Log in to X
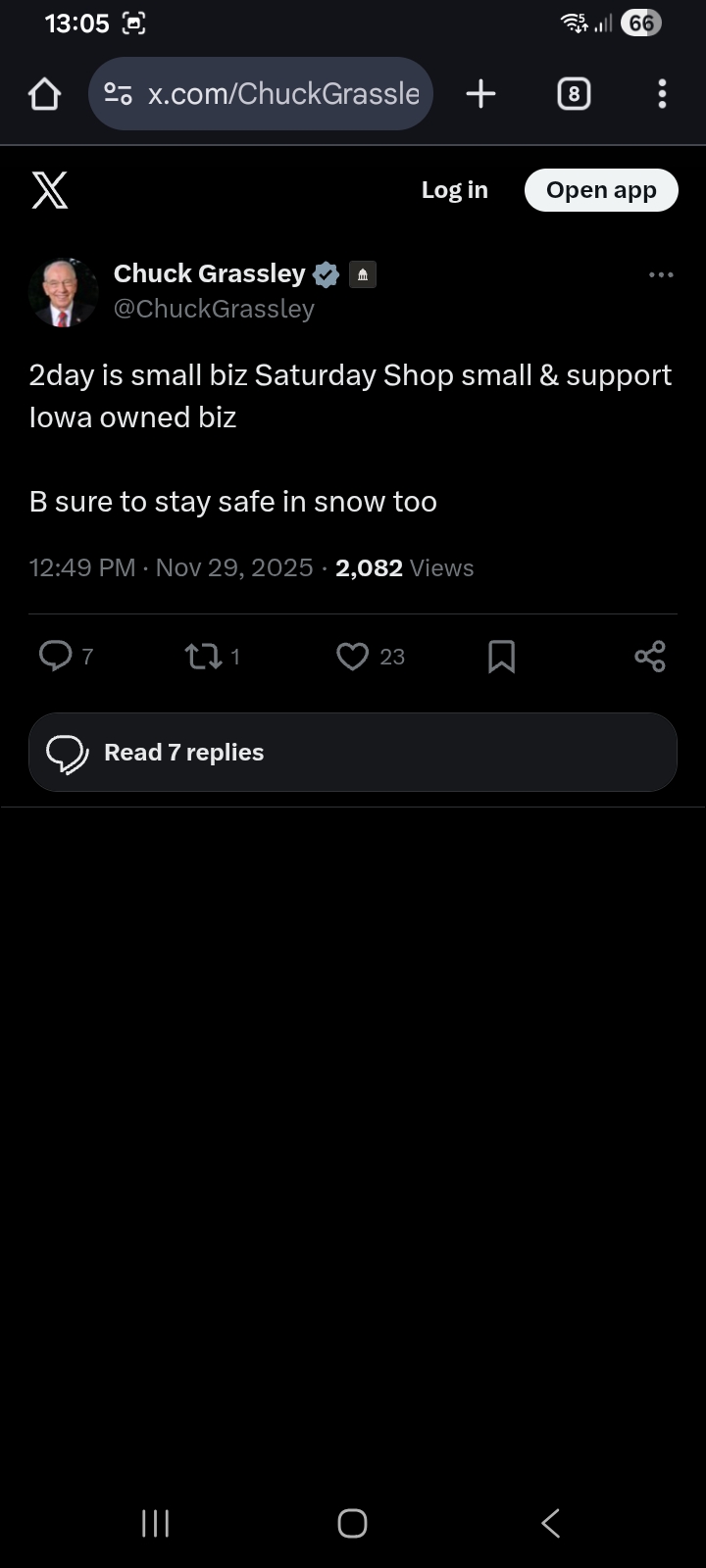Viewport: 706px width, 1568px height. point(454,190)
